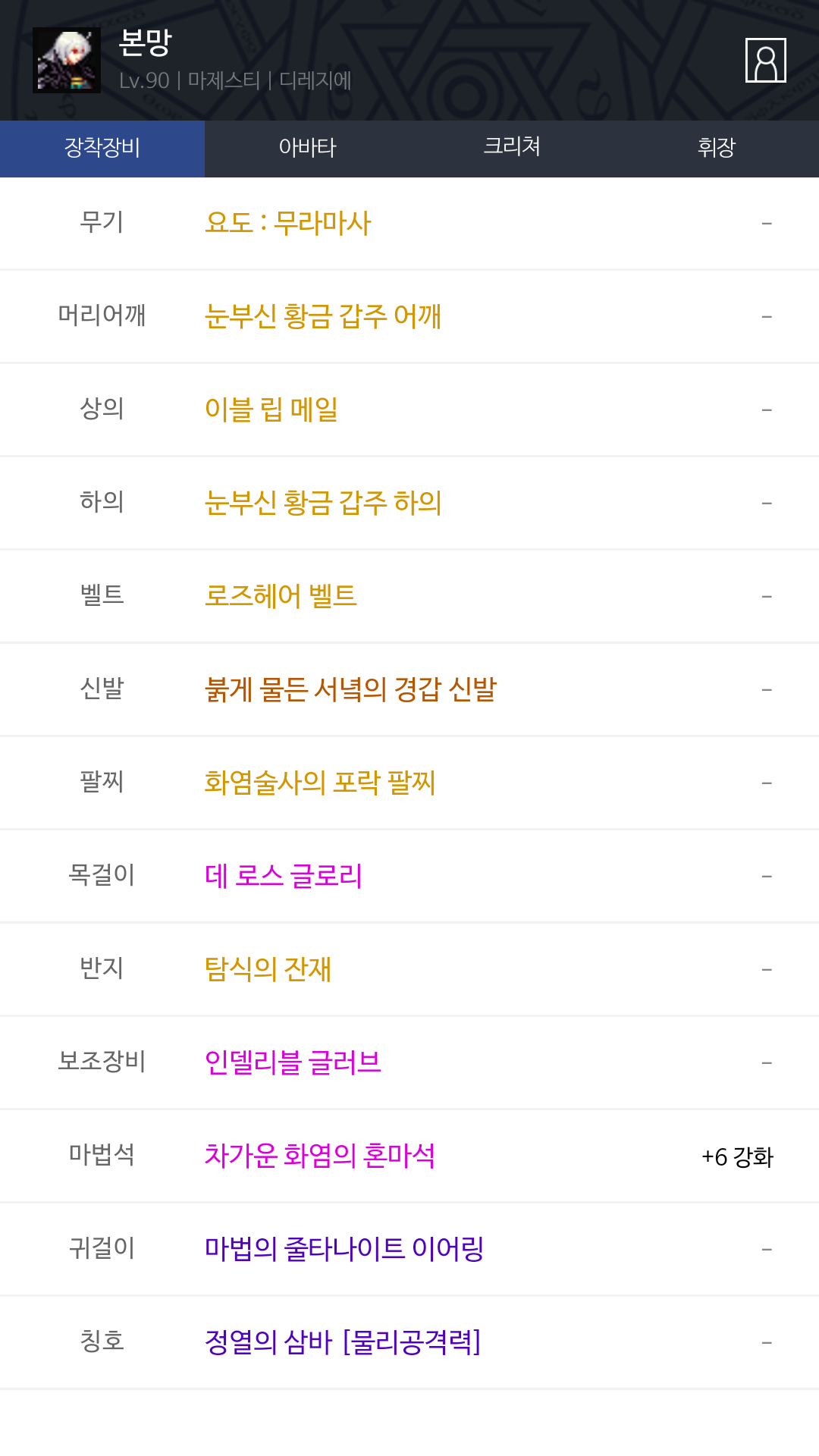The height and width of the screenshot is (1456, 819).
Task: Select the 장착장비 tab
Action: click(x=102, y=149)
